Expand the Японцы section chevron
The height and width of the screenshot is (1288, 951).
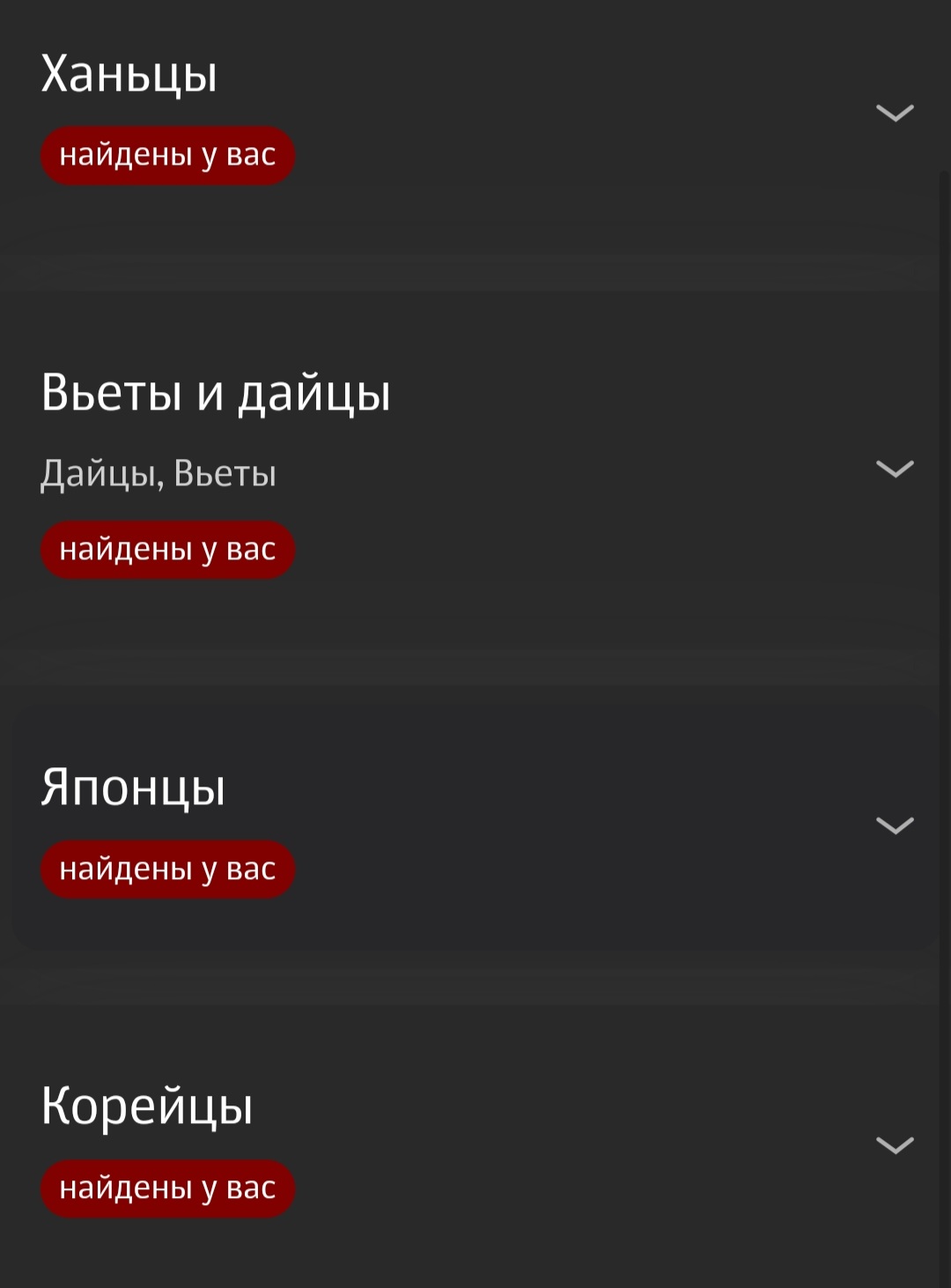click(x=895, y=825)
